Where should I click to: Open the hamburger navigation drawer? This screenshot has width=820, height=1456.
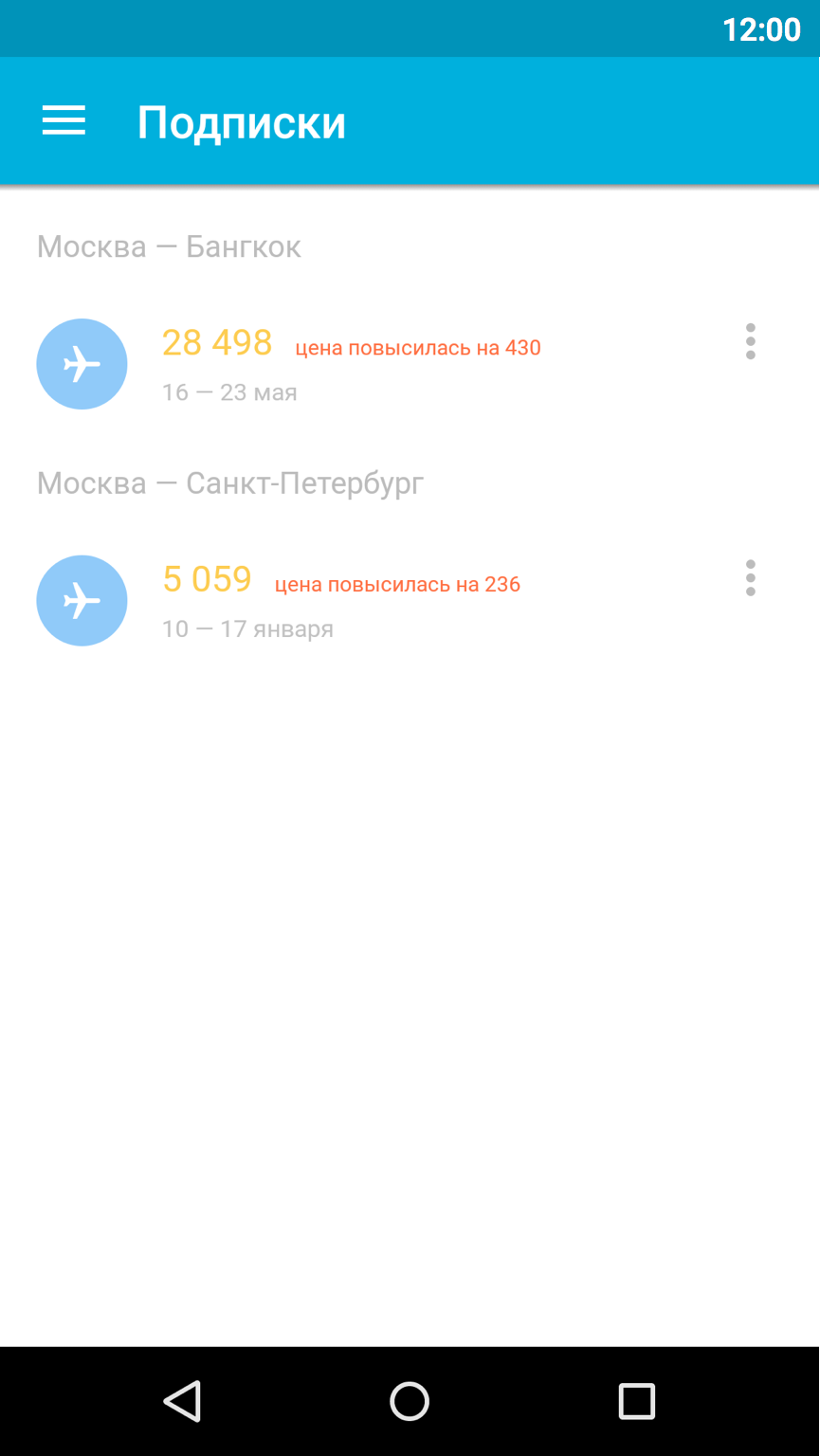click(x=64, y=121)
